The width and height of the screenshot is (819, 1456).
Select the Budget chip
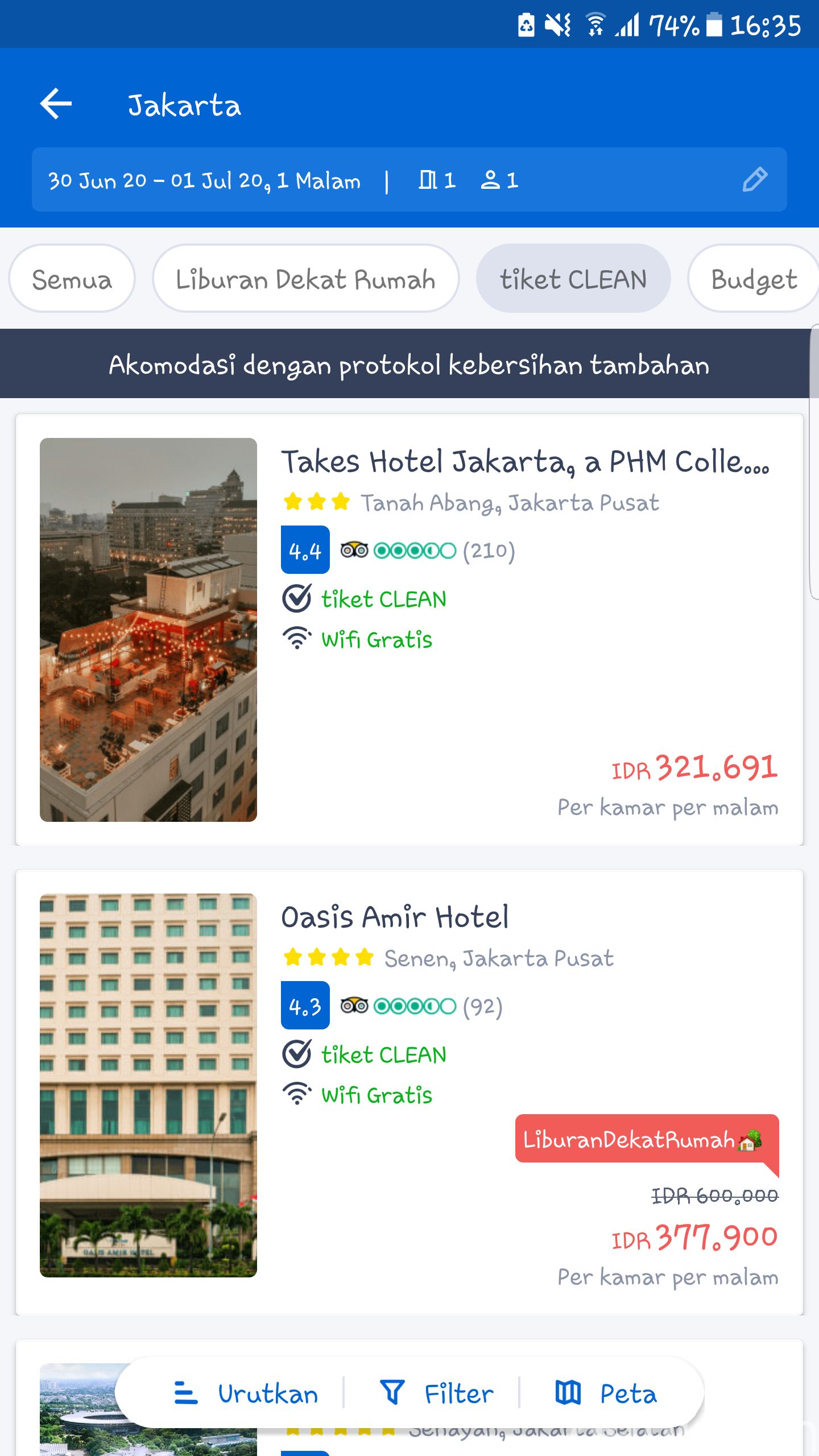click(754, 279)
